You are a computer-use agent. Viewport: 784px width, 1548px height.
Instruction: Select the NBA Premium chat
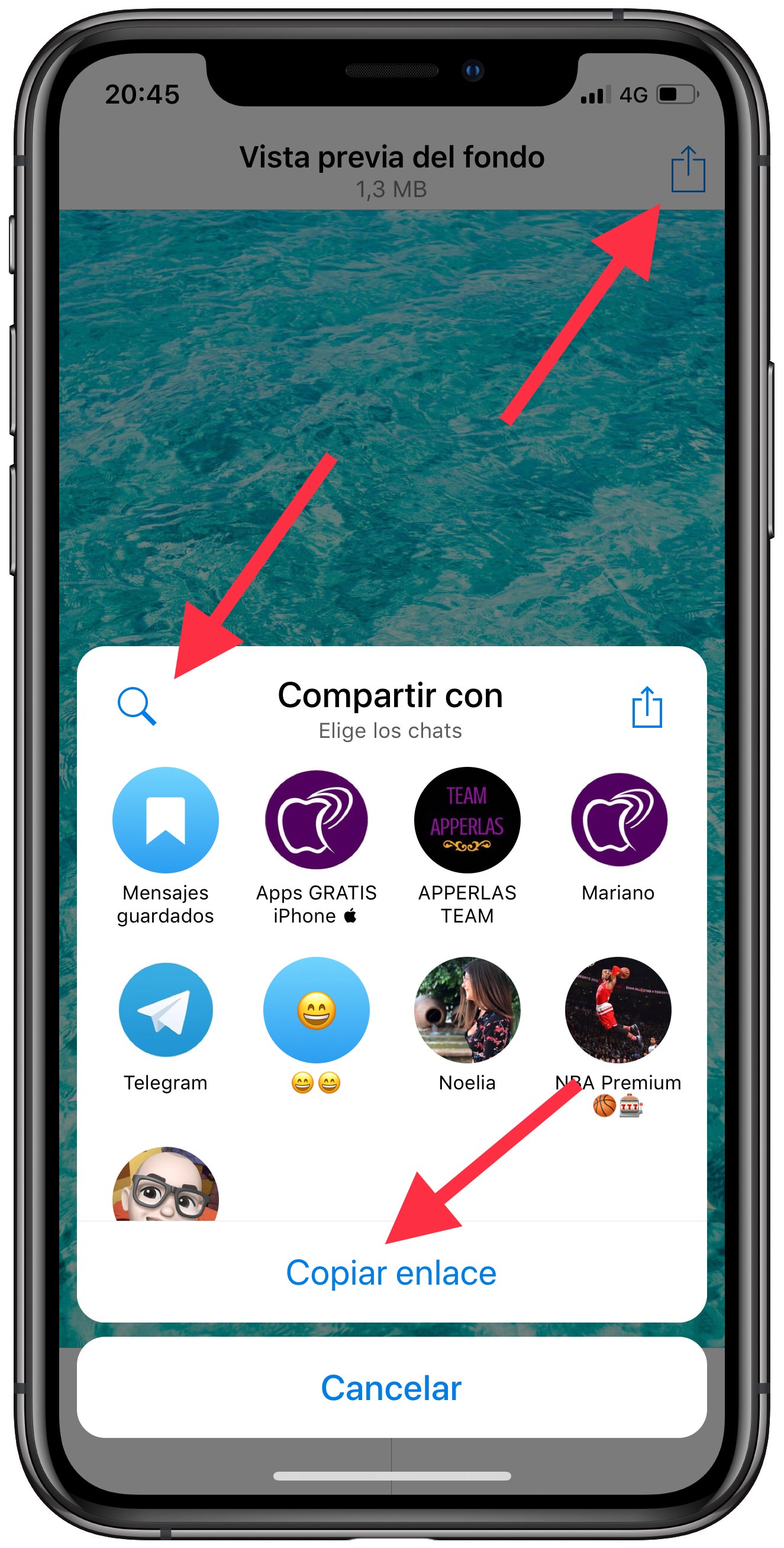[618, 1010]
